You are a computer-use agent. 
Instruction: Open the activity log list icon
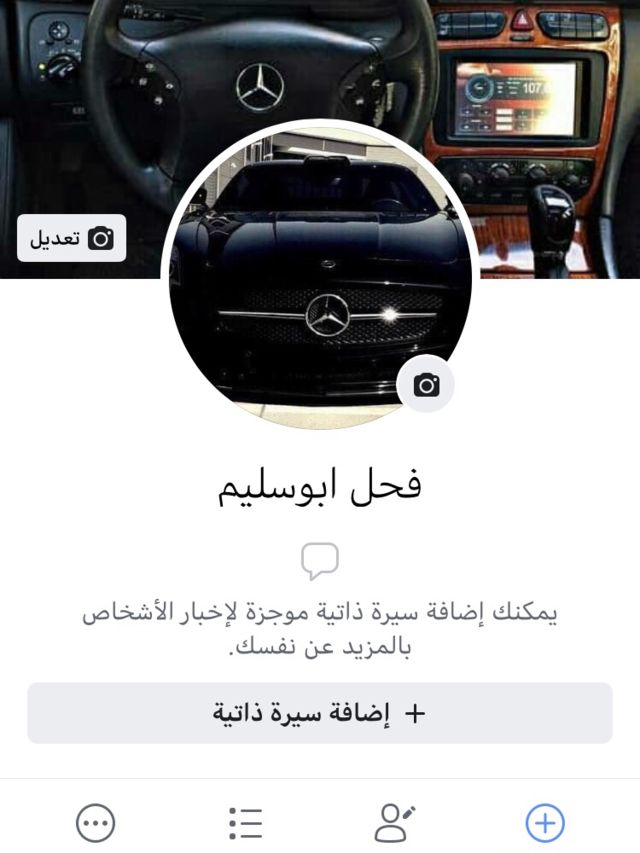[x=245, y=823]
